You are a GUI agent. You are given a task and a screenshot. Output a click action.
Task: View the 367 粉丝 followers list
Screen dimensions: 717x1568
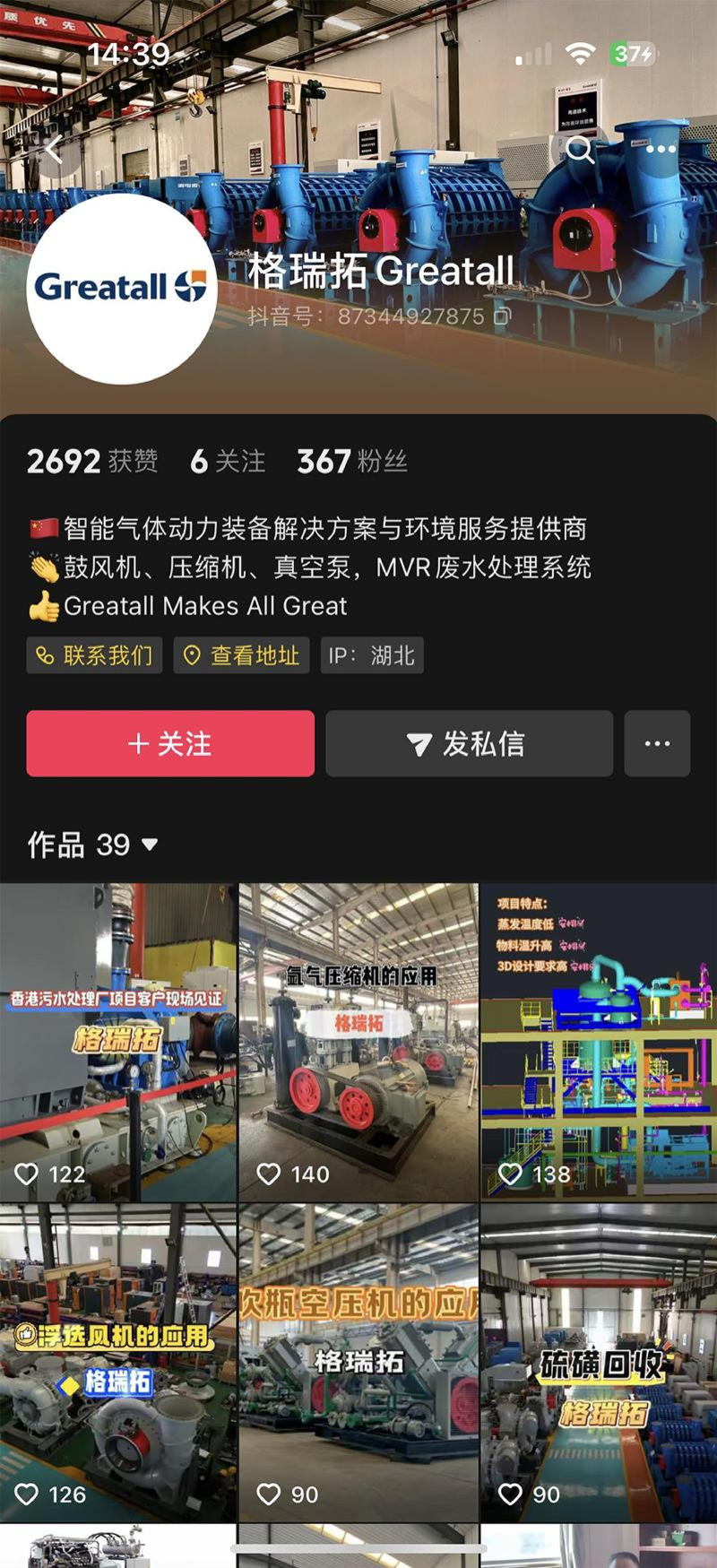[352, 462]
